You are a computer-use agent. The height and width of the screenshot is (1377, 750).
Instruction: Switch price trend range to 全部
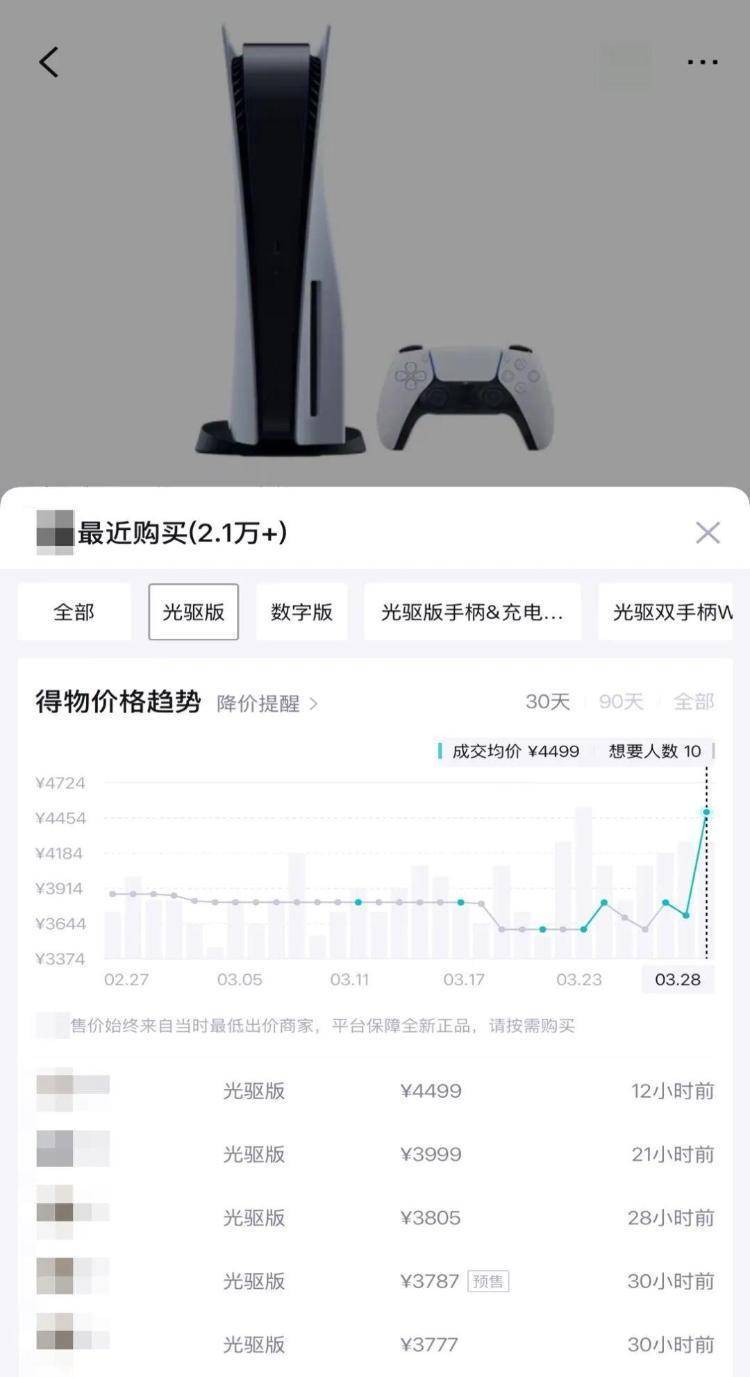pyautogui.click(x=693, y=702)
